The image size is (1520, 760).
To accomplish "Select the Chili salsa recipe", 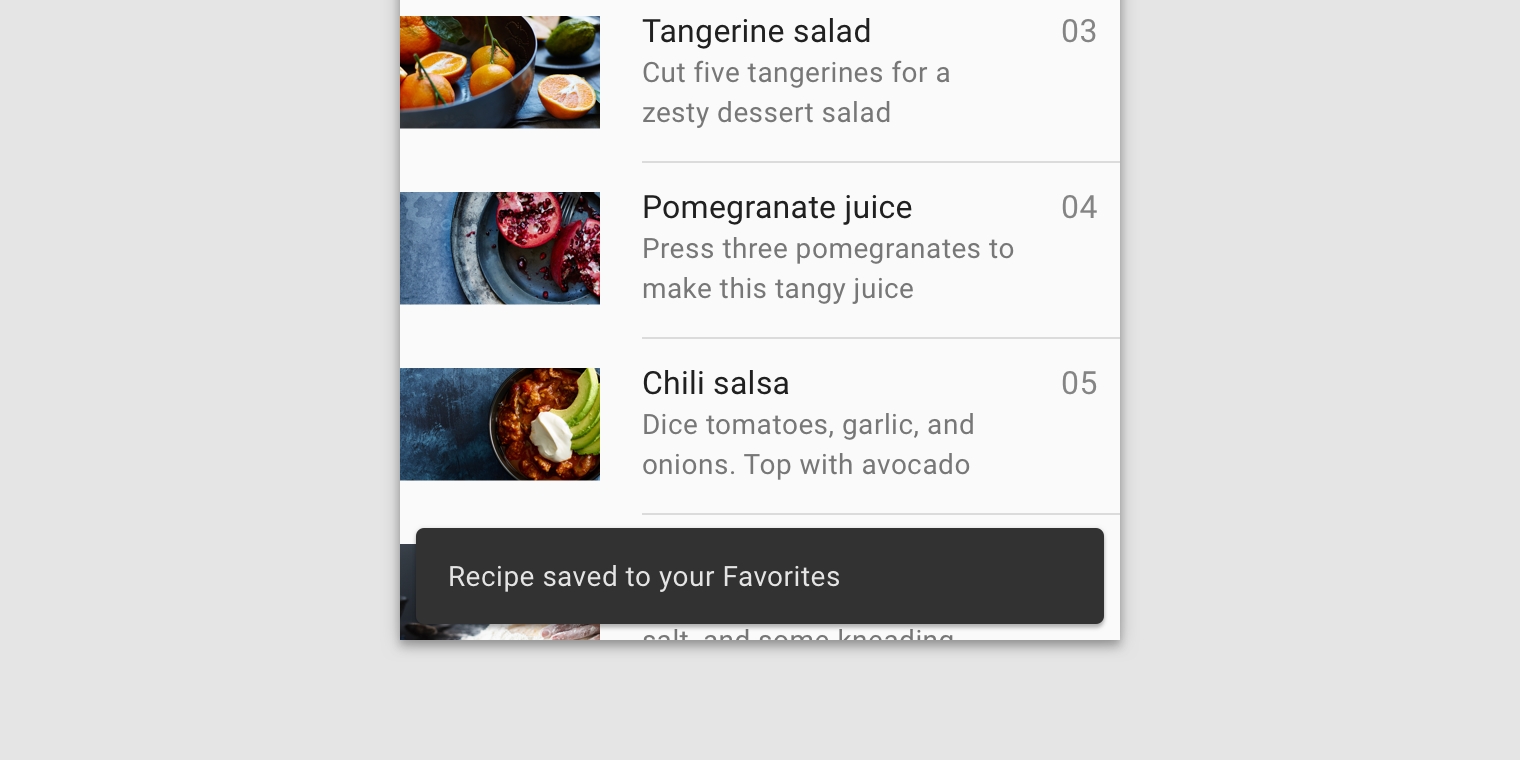I will [x=716, y=384].
